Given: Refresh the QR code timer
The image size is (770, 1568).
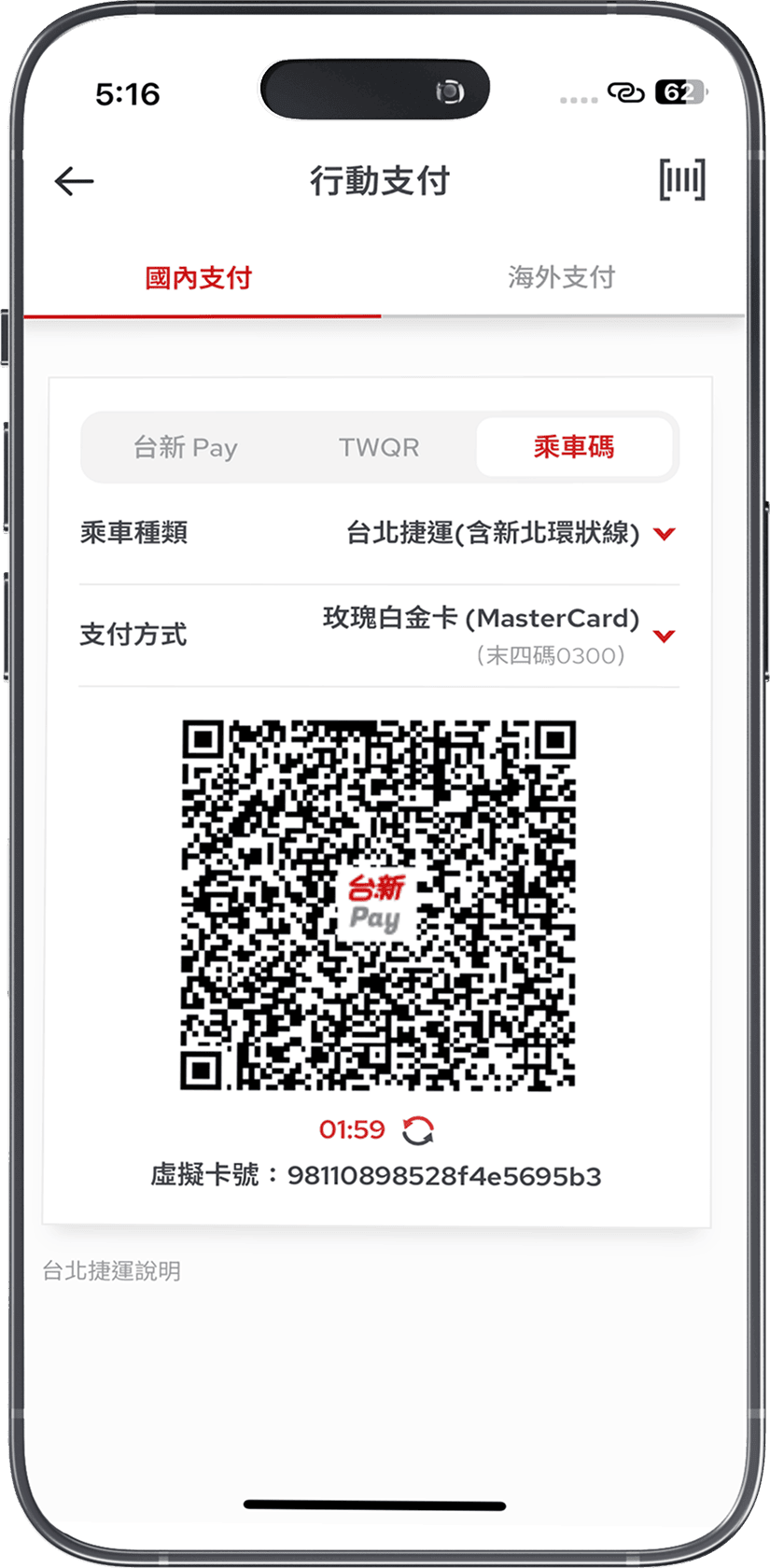Looking at the screenshot, I should coord(418,1130).
